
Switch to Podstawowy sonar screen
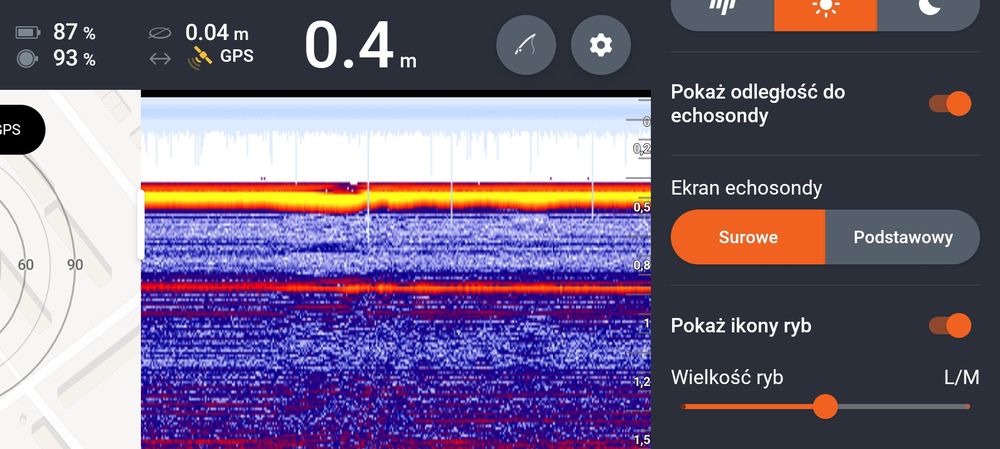pos(902,238)
